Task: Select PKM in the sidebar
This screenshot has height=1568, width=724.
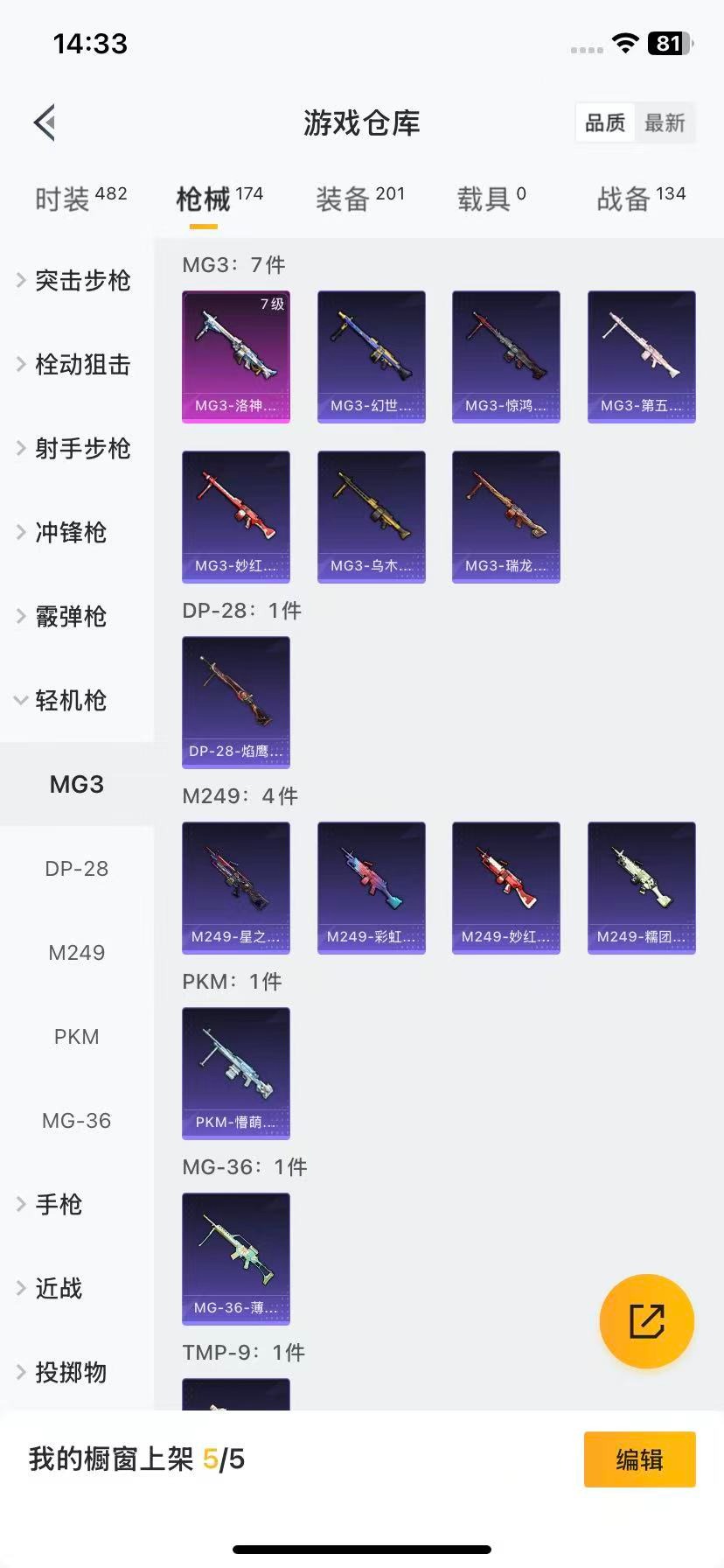Action: point(76,1036)
